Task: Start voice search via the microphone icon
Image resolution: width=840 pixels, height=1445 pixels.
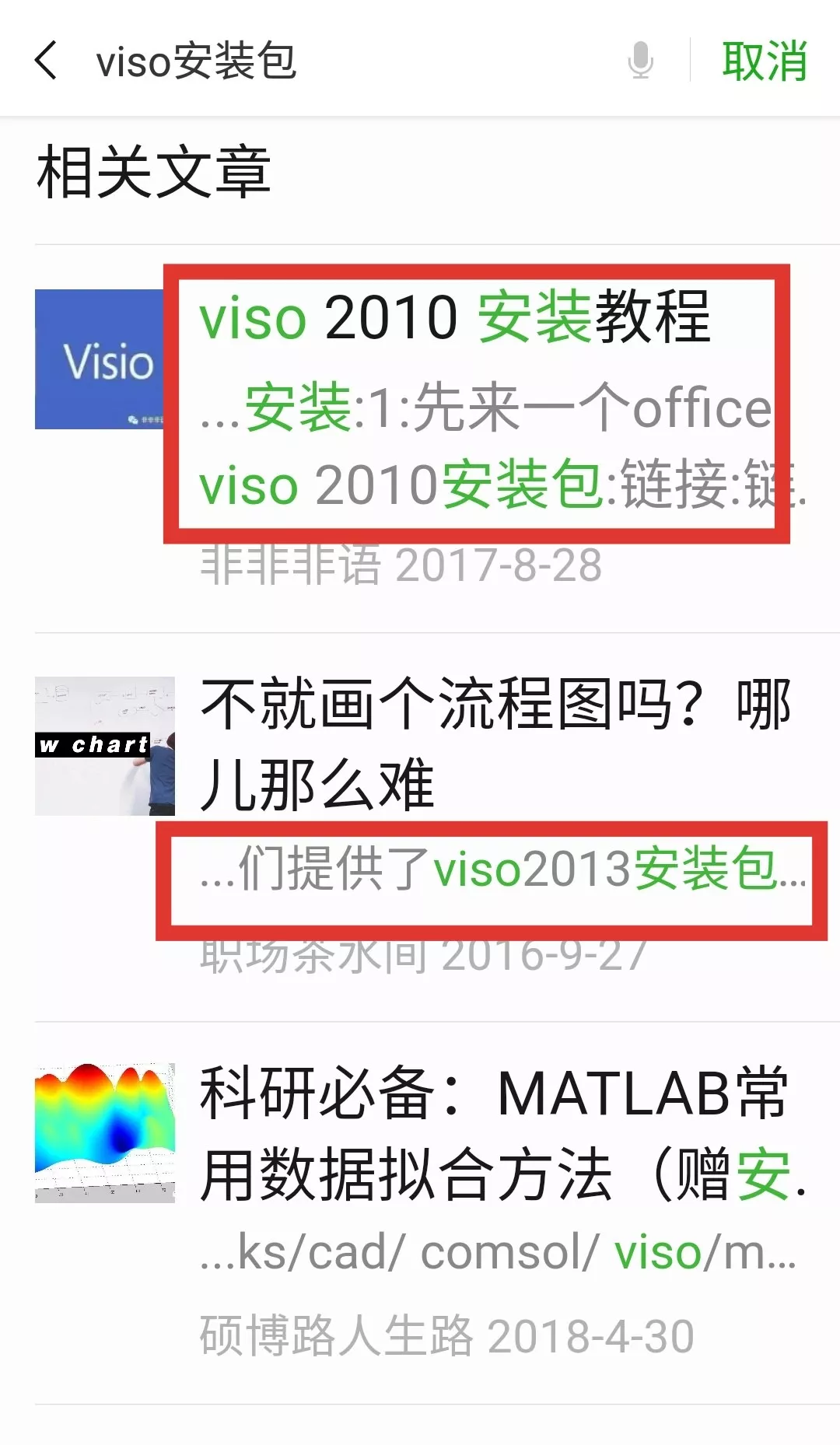Action: (640, 61)
